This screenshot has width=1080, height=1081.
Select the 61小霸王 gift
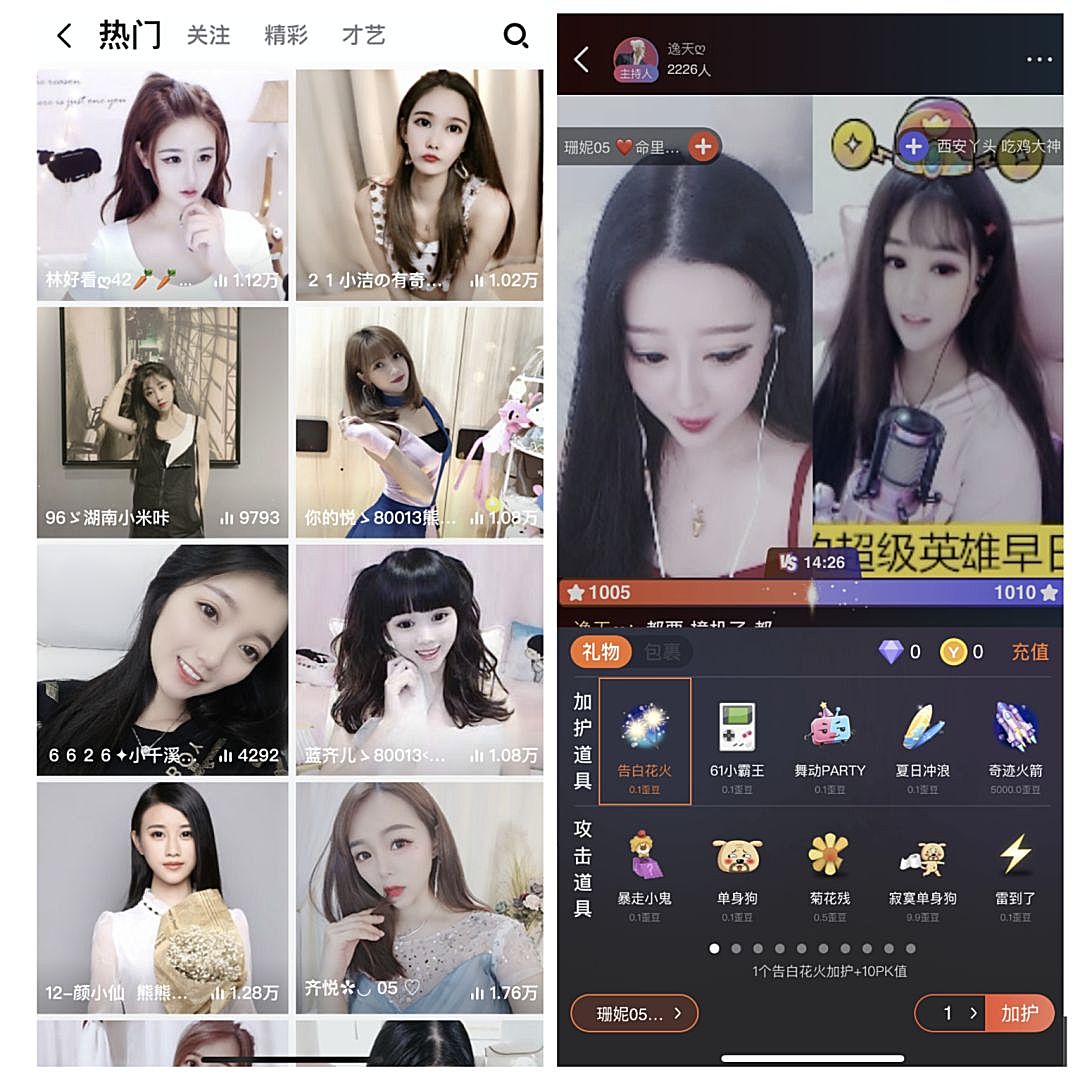tap(736, 741)
